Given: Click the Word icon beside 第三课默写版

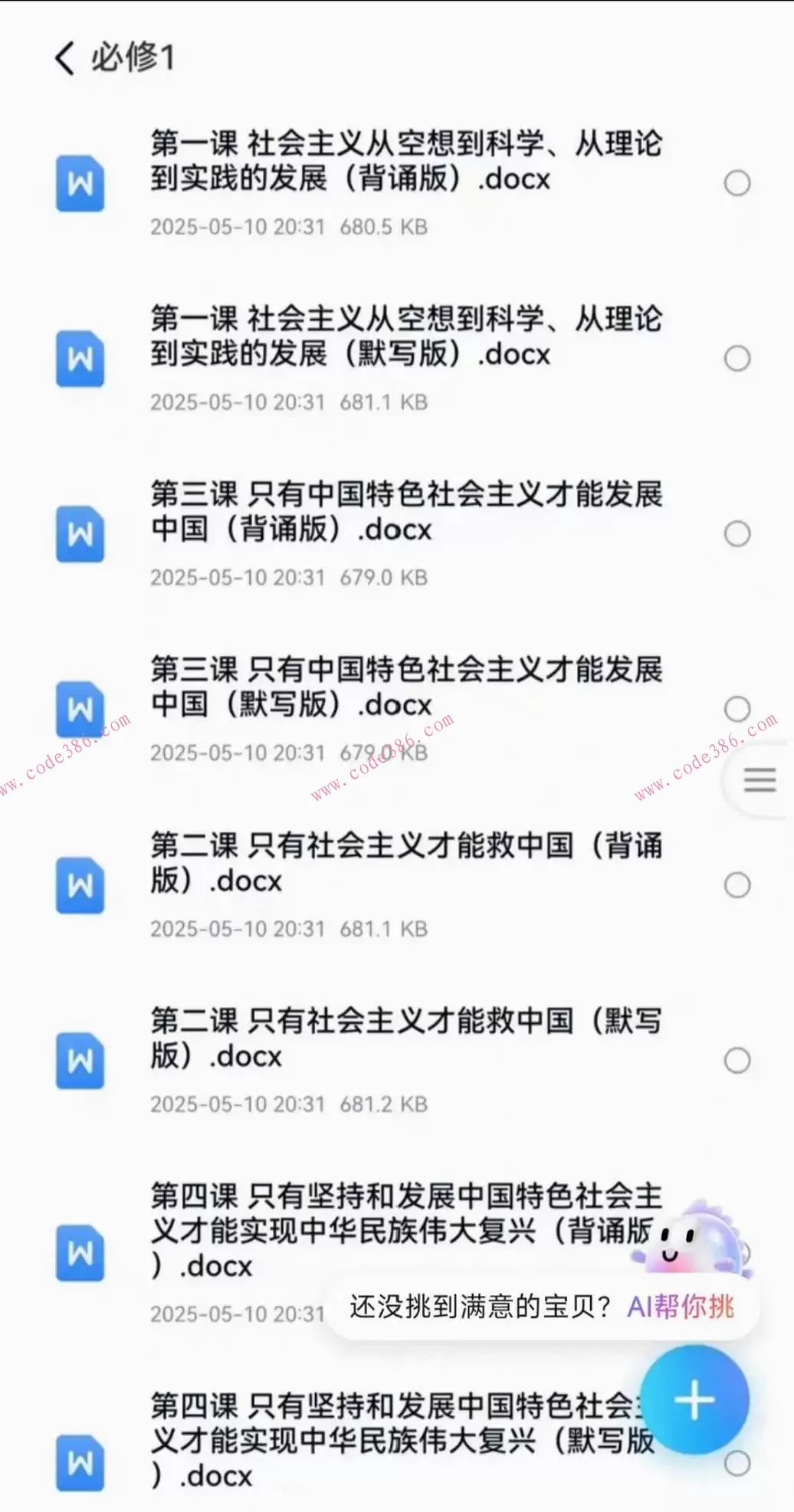Looking at the screenshot, I should click(x=80, y=710).
